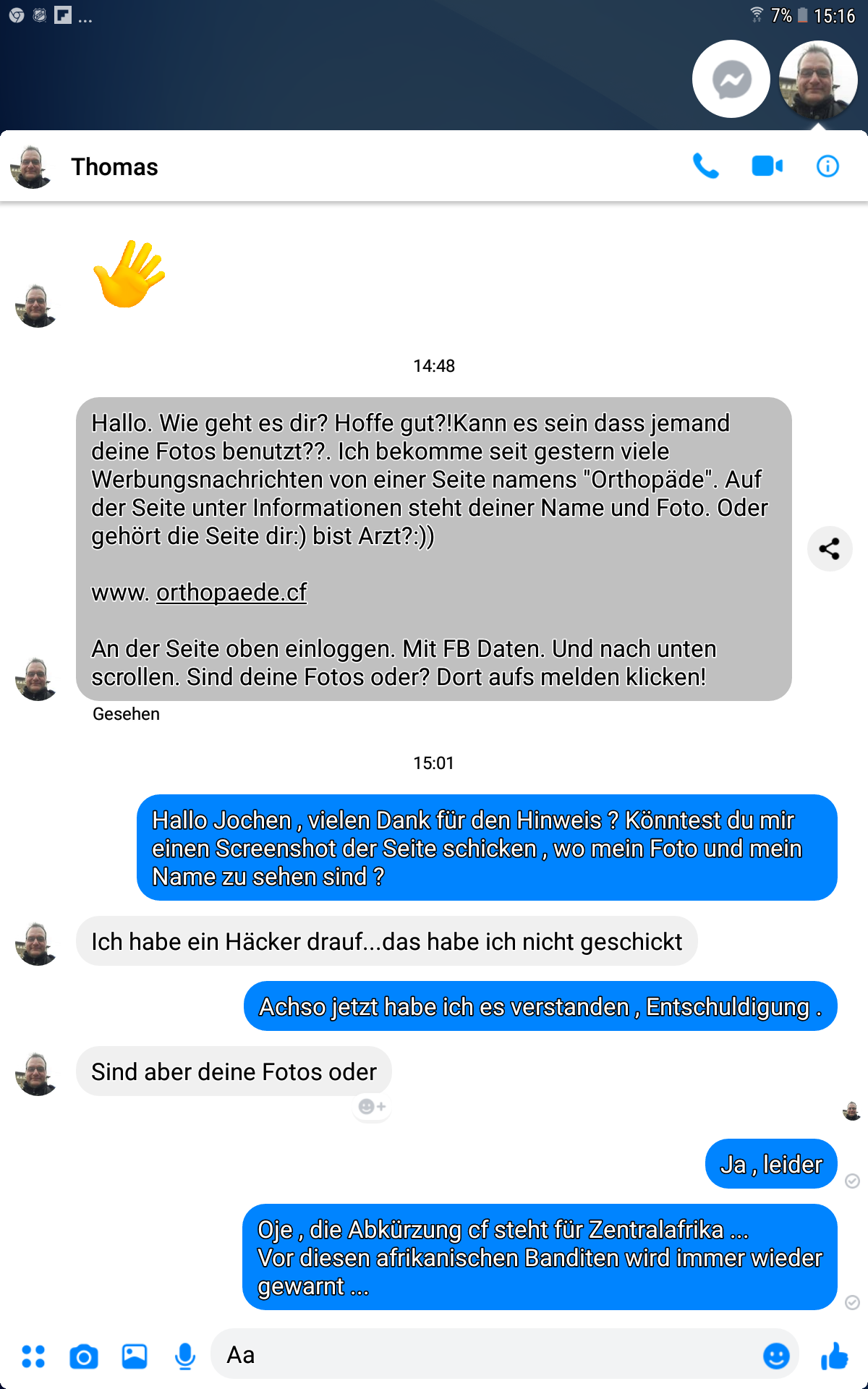Open the camera to take photo
The height and width of the screenshot is (1389, 868).
click(84, 1356)
